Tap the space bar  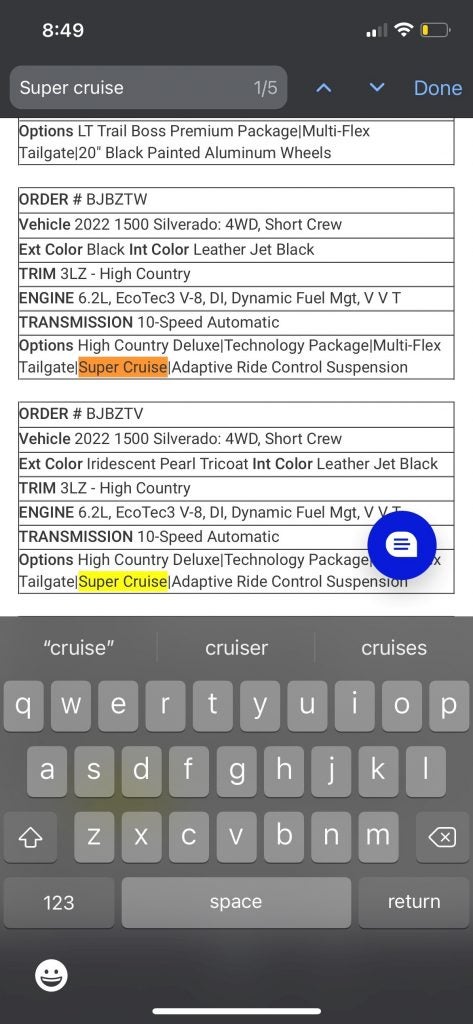click(x=236, y=902)
